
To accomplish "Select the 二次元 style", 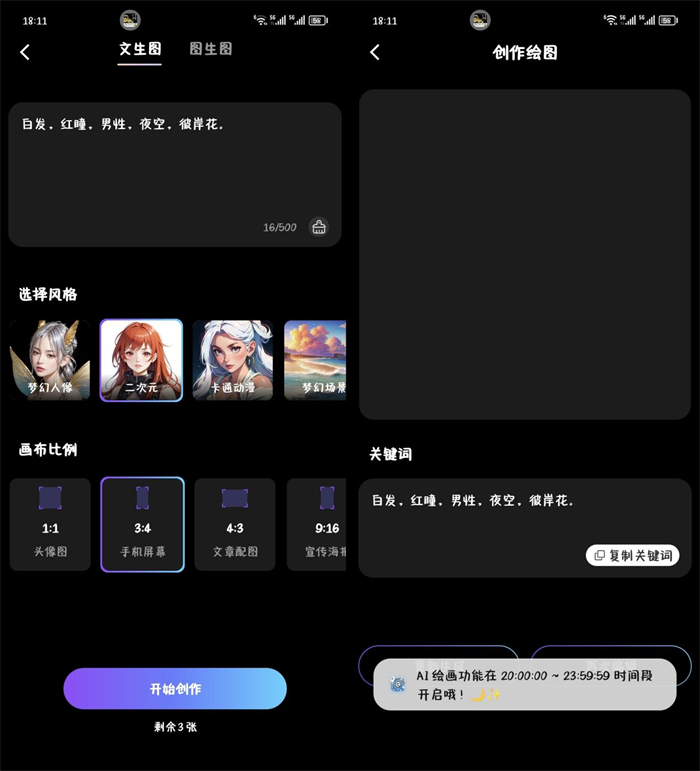I will point(141,360).
